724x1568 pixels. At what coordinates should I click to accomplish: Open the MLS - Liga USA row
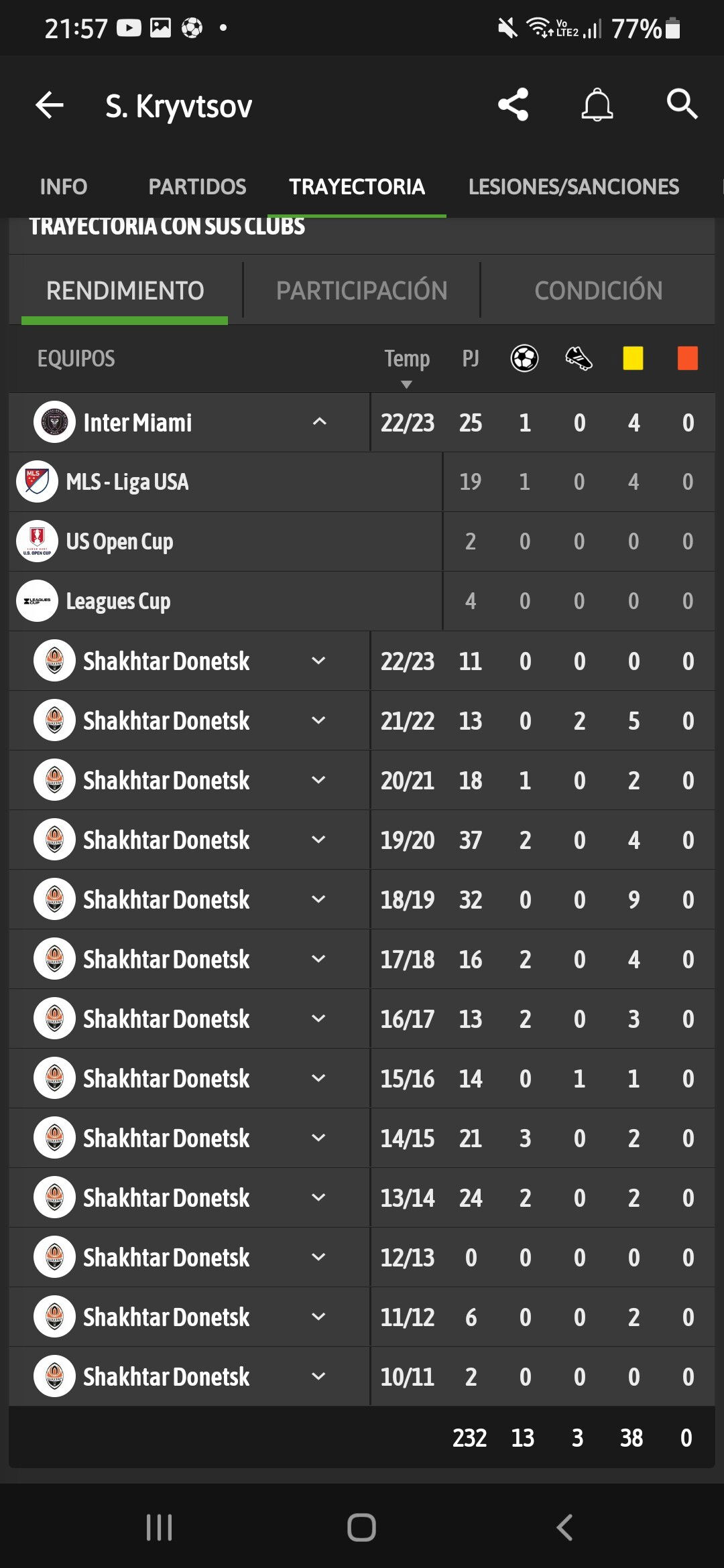pos(362,482)
